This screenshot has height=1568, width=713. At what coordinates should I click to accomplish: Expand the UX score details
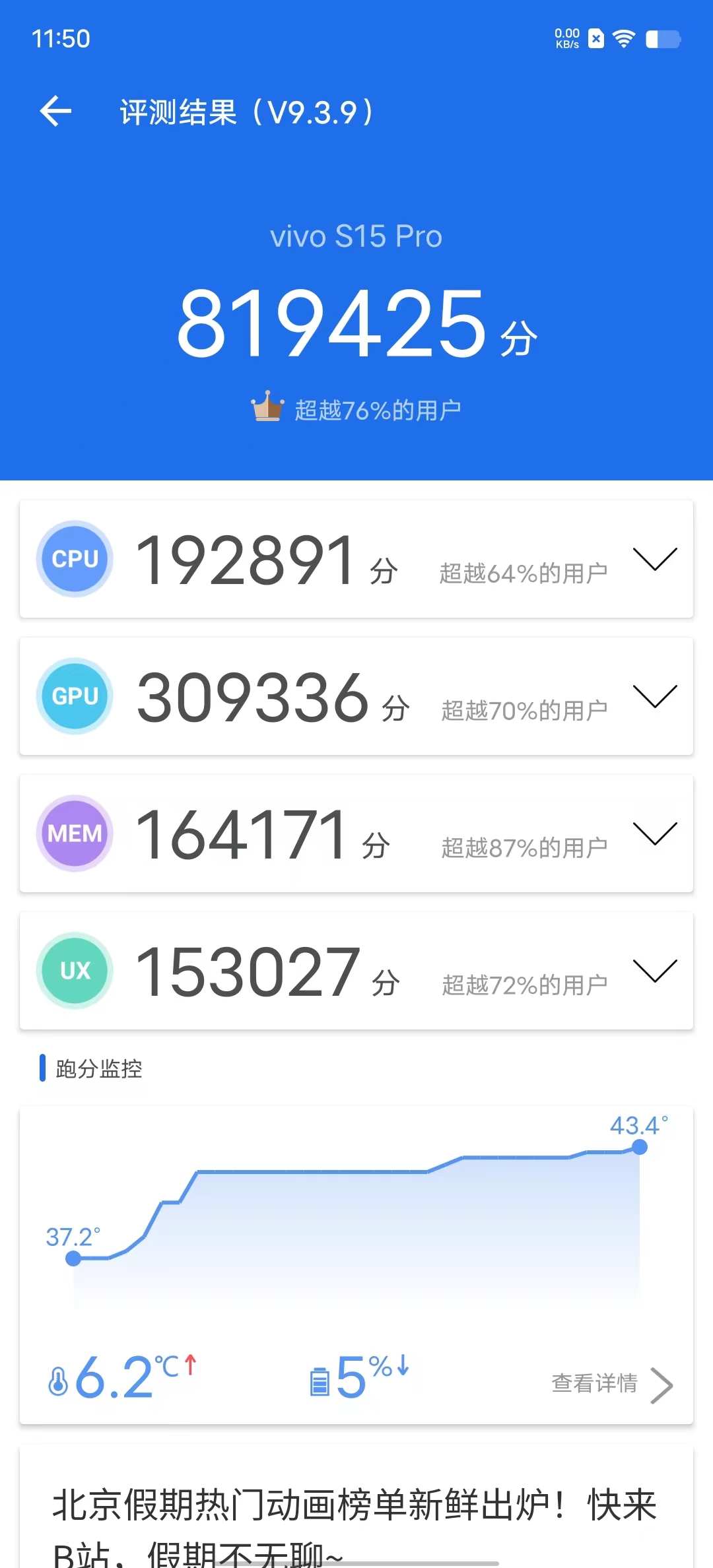[x=654, y=971]
